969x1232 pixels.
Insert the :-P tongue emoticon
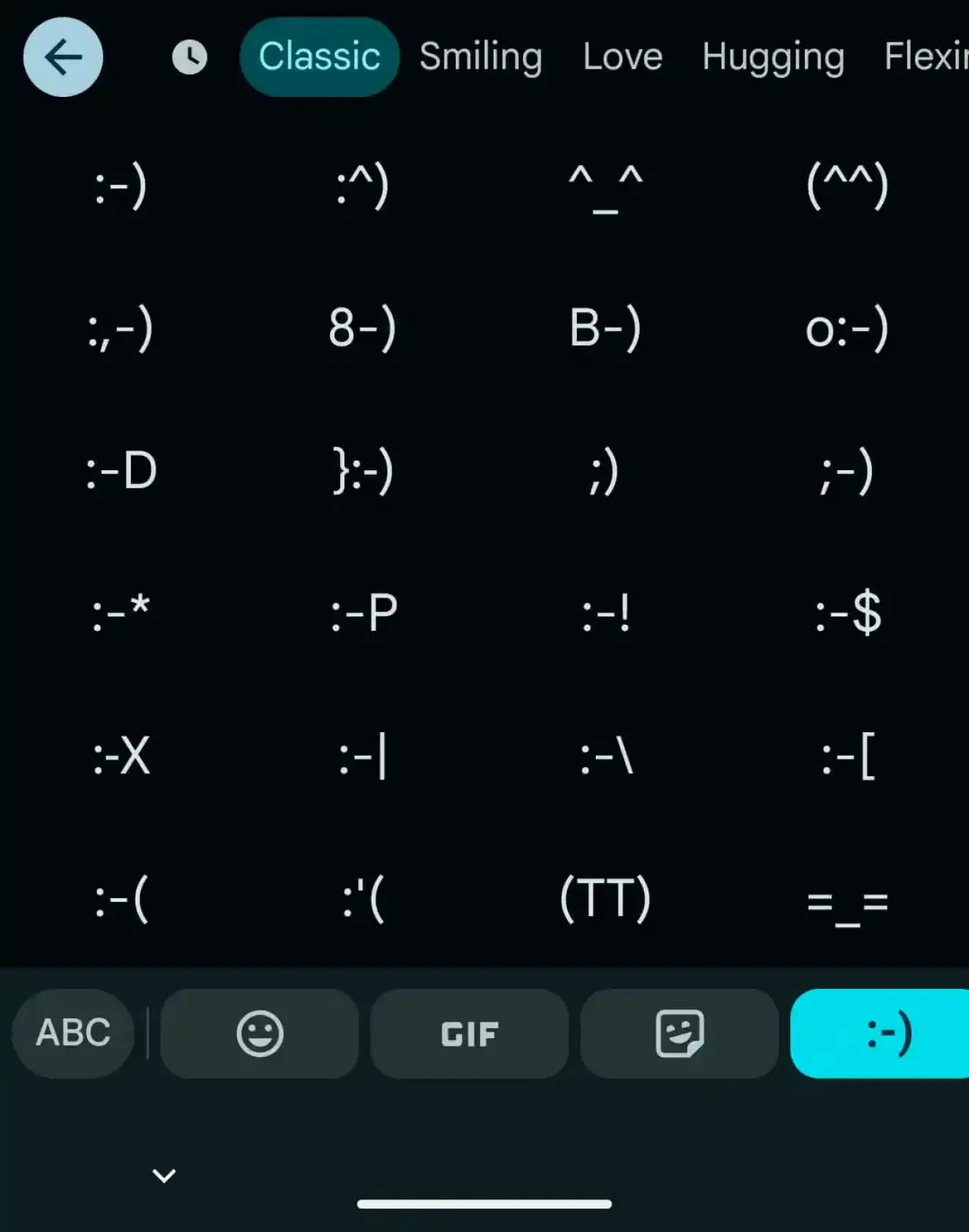pyautogui.click(x=363, y=613)
